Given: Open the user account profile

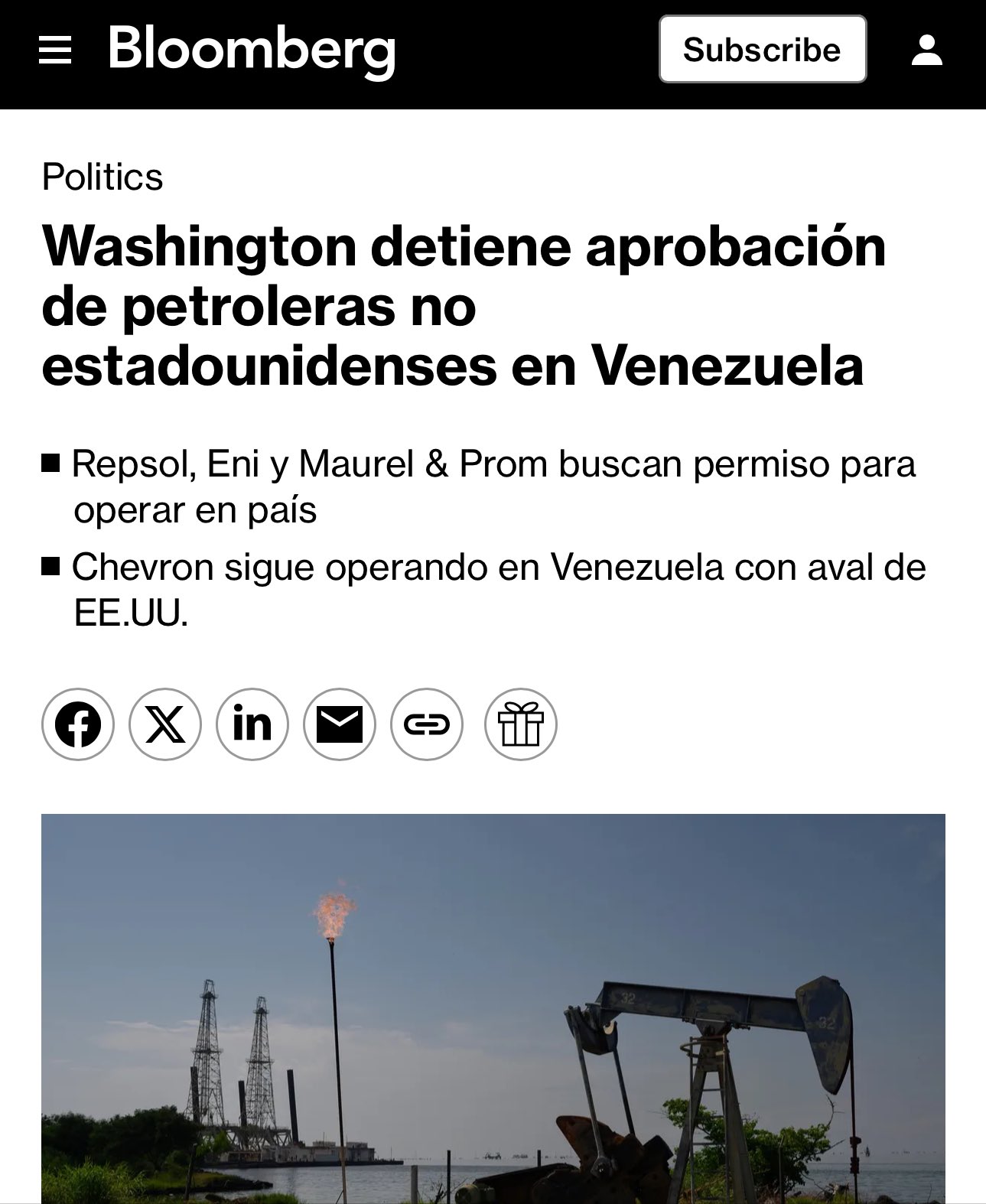Looking at the screenshot, I should tap(926, 50).
